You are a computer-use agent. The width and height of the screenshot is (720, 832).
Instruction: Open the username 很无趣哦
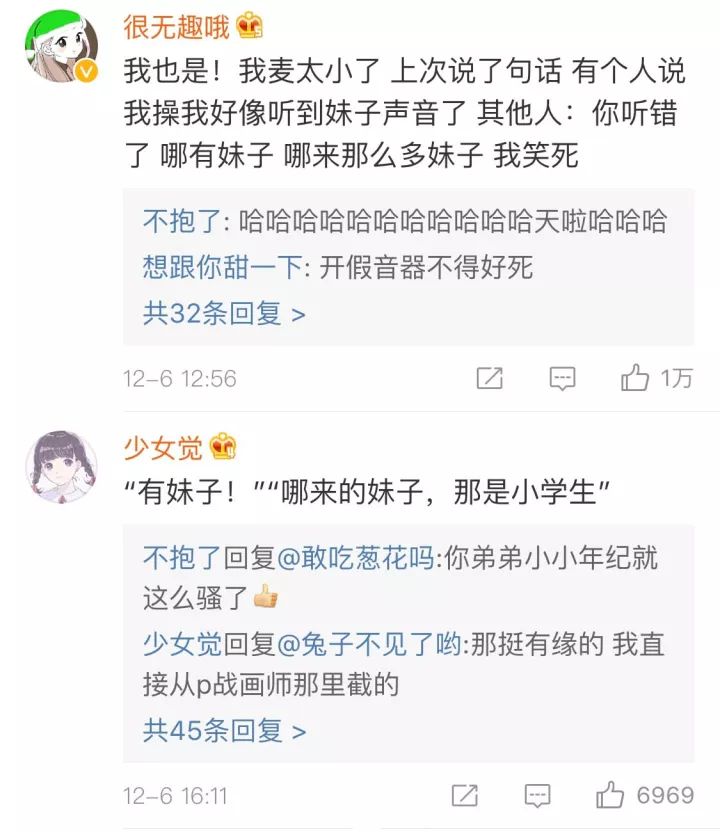click(176, 27)
